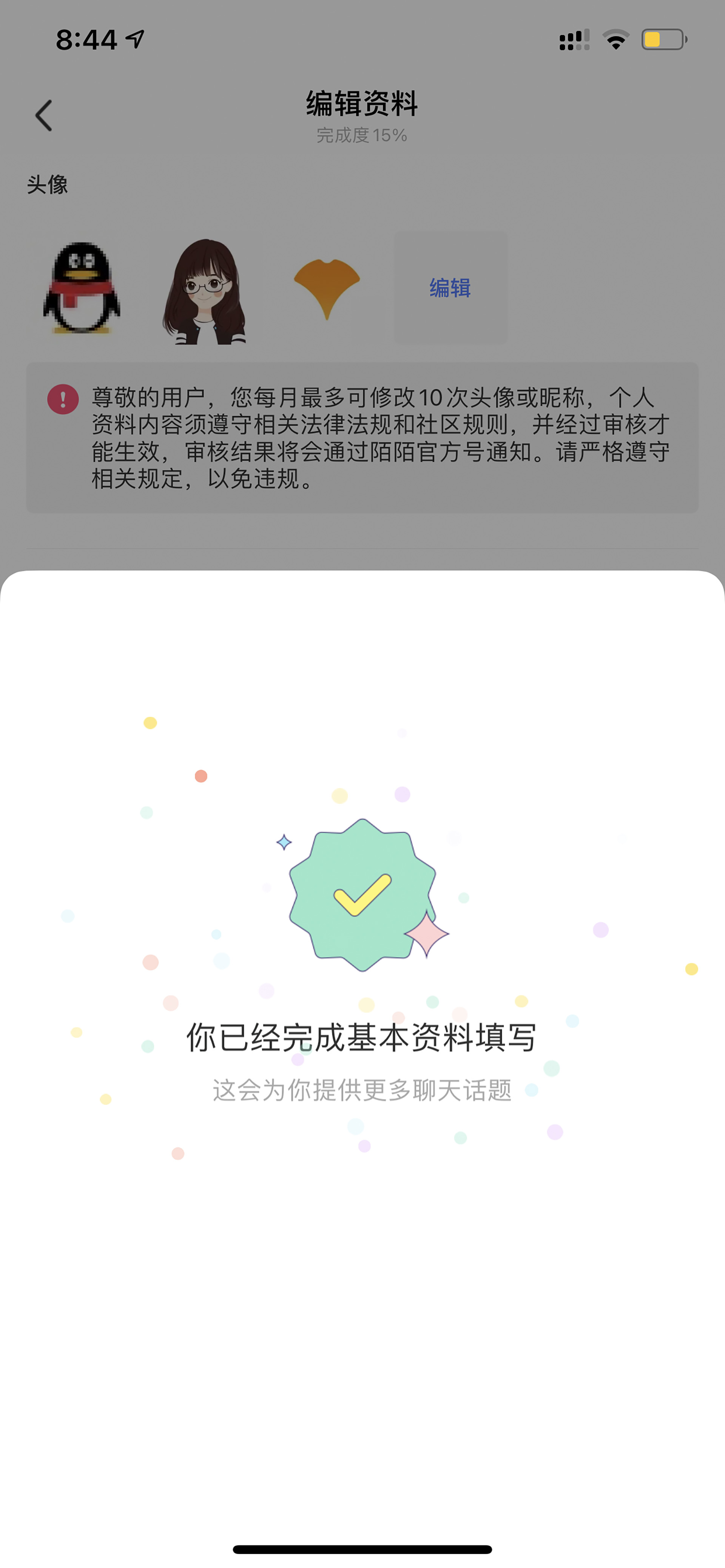
Task: Open the QQ penguin avatar photo
Action: [82, 287]
